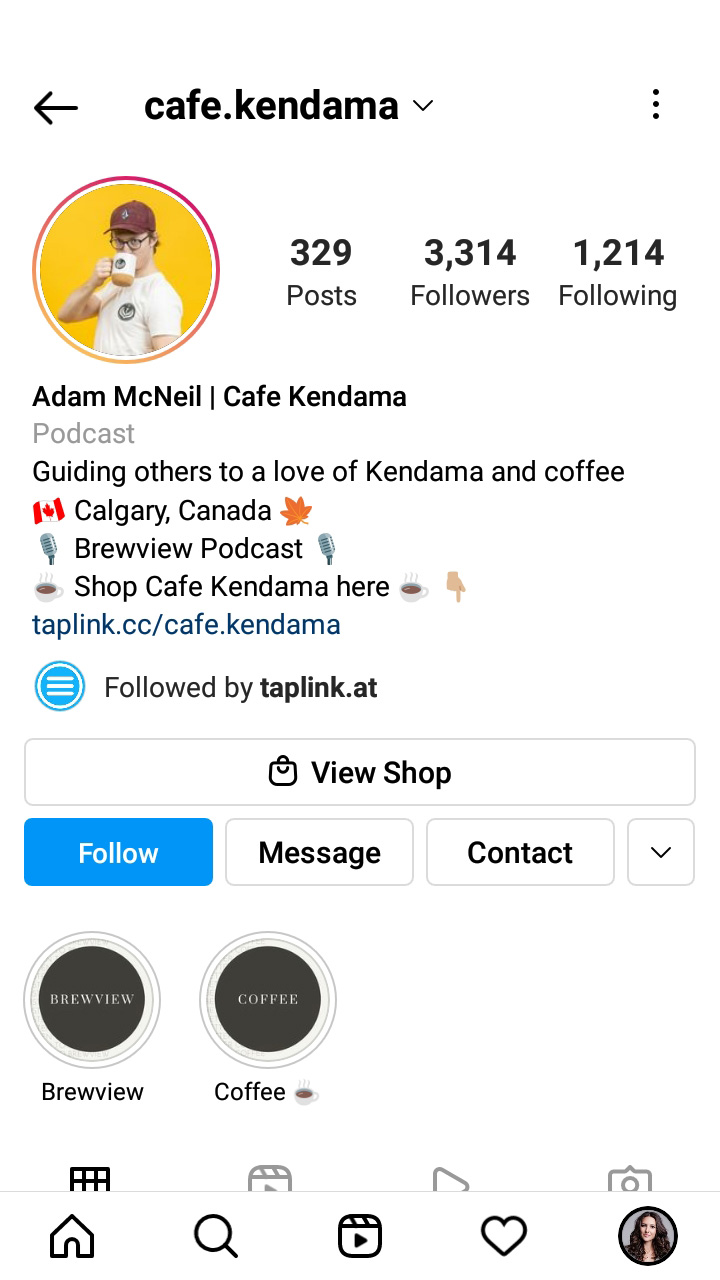The width and height of the screenshot is (720, 1280).
Task: Tap the View Shop button
Action: (359, 772)
